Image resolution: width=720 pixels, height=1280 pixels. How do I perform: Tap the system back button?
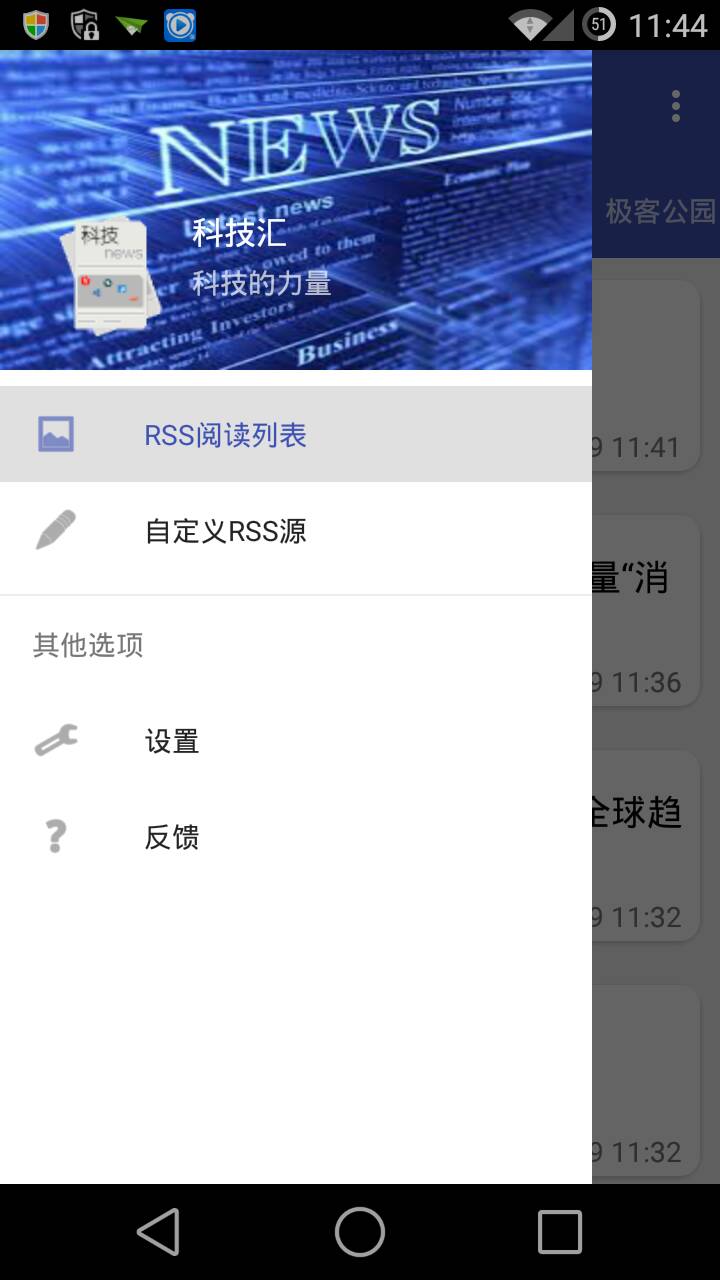tap(159, 1232)
